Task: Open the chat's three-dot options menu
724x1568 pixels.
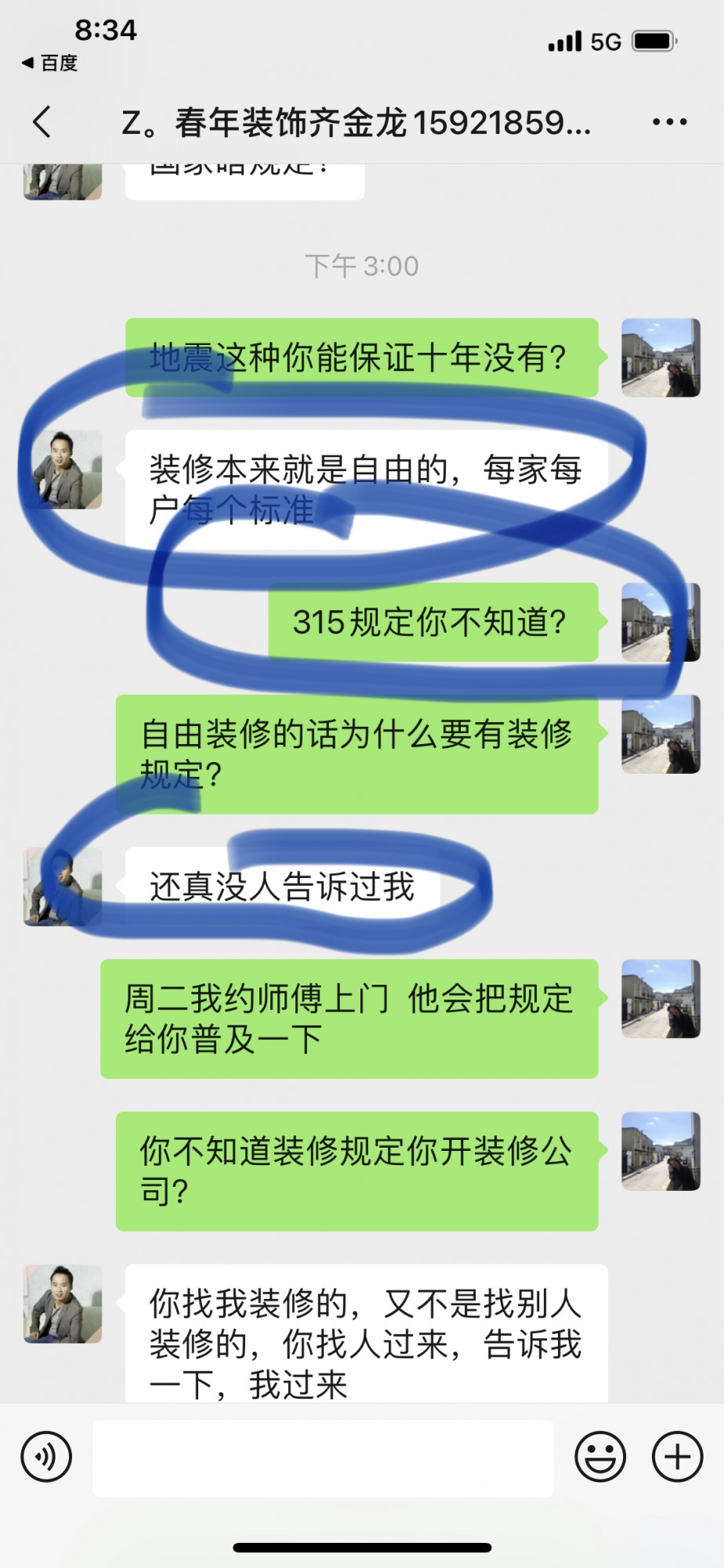Action: [x=669, y=122]
